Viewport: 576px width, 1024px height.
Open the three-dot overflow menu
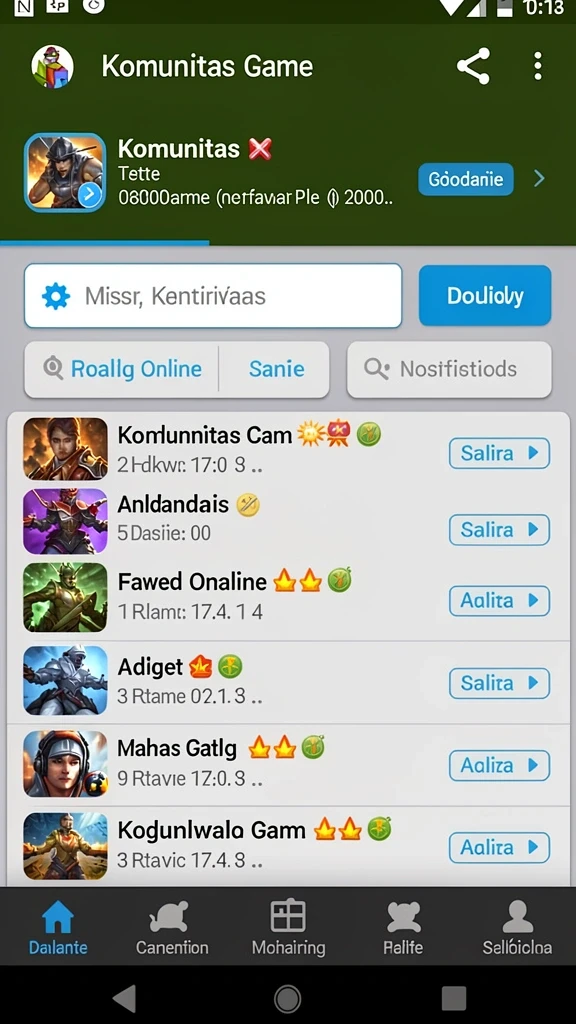[537, 66]
